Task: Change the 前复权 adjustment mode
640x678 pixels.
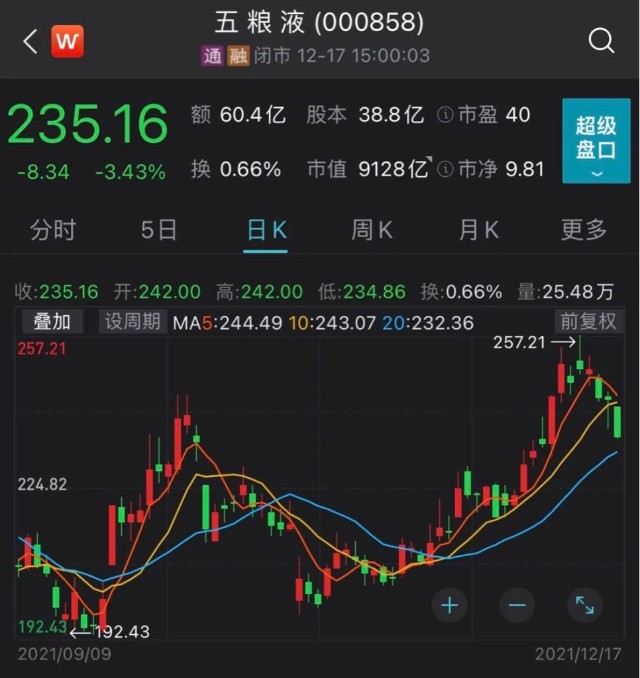Action: point(588,321)
